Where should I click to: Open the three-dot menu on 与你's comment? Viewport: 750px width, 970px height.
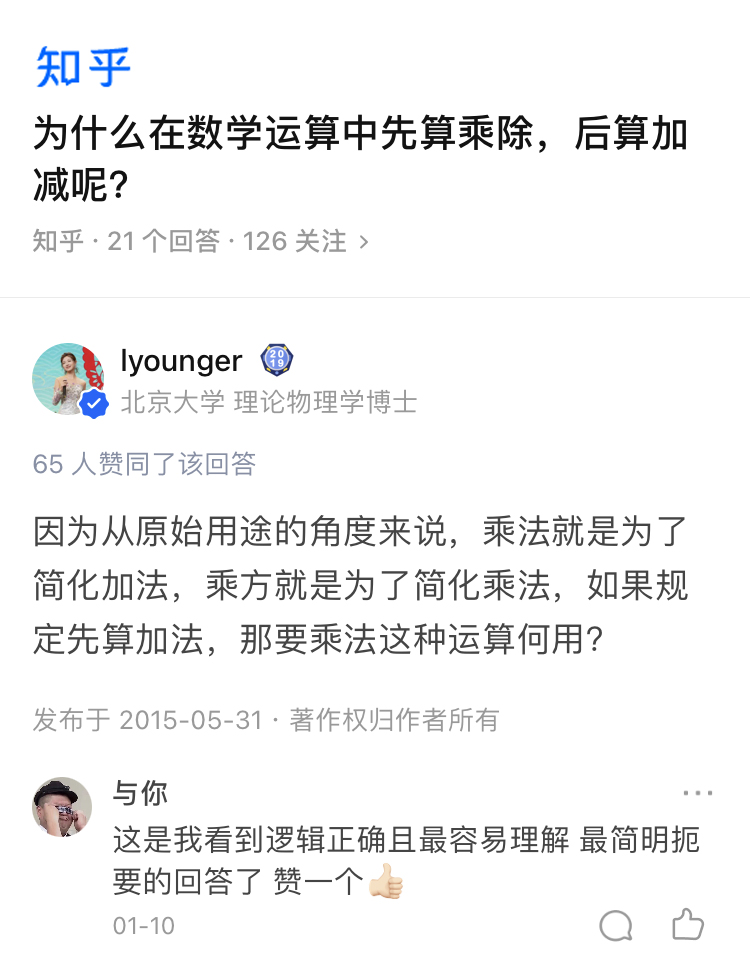(x=697, y=793)
